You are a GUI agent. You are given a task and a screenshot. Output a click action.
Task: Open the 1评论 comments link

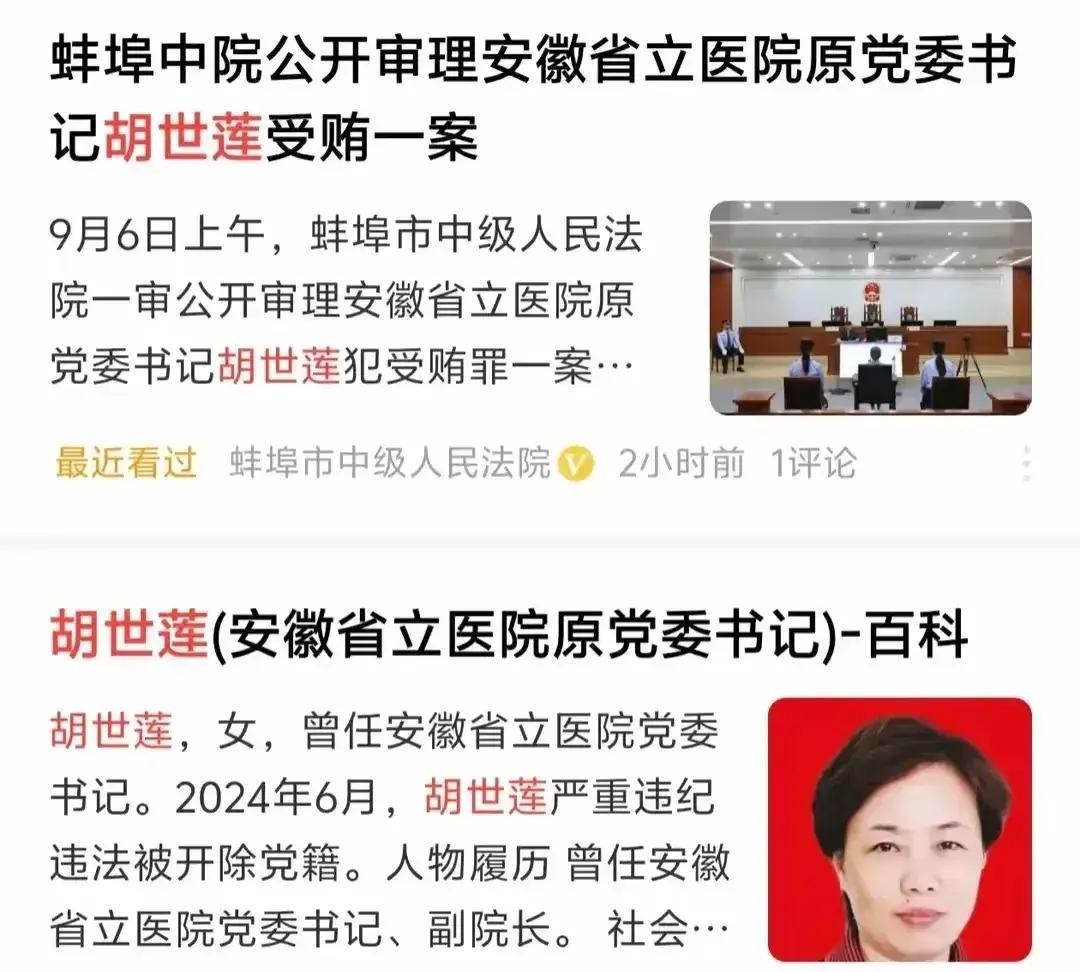coord(813,464)
